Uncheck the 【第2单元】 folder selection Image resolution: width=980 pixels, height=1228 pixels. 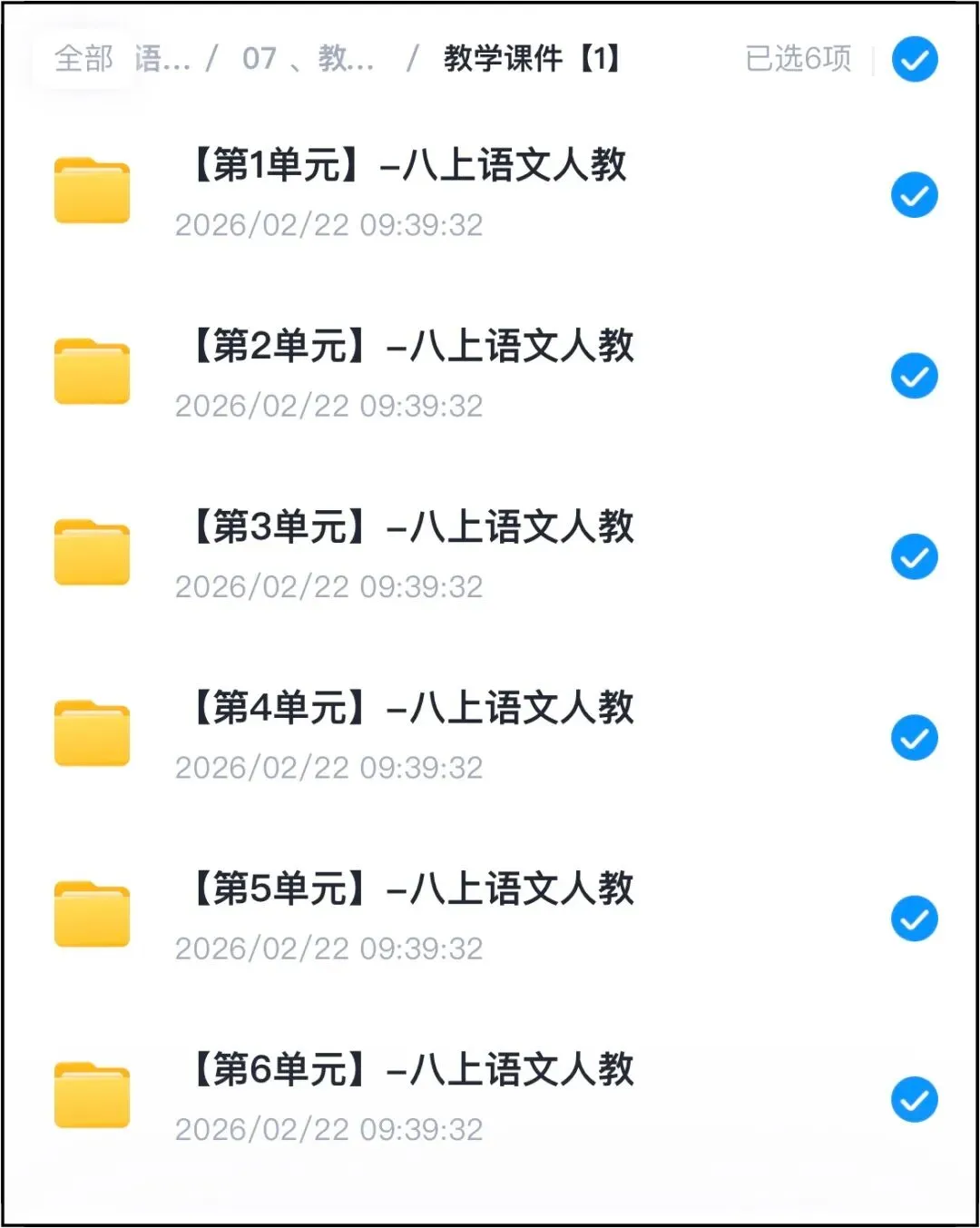pos(914,376)
